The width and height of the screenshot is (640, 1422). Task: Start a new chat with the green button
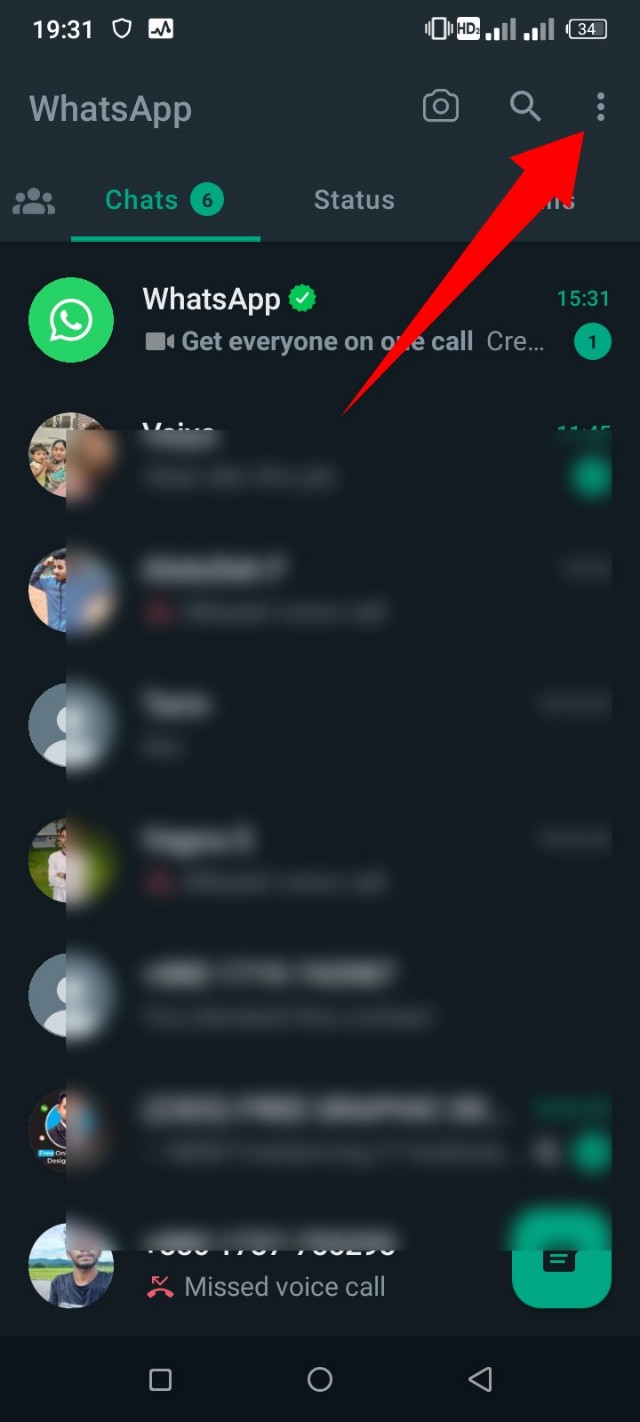[560, 1260]
